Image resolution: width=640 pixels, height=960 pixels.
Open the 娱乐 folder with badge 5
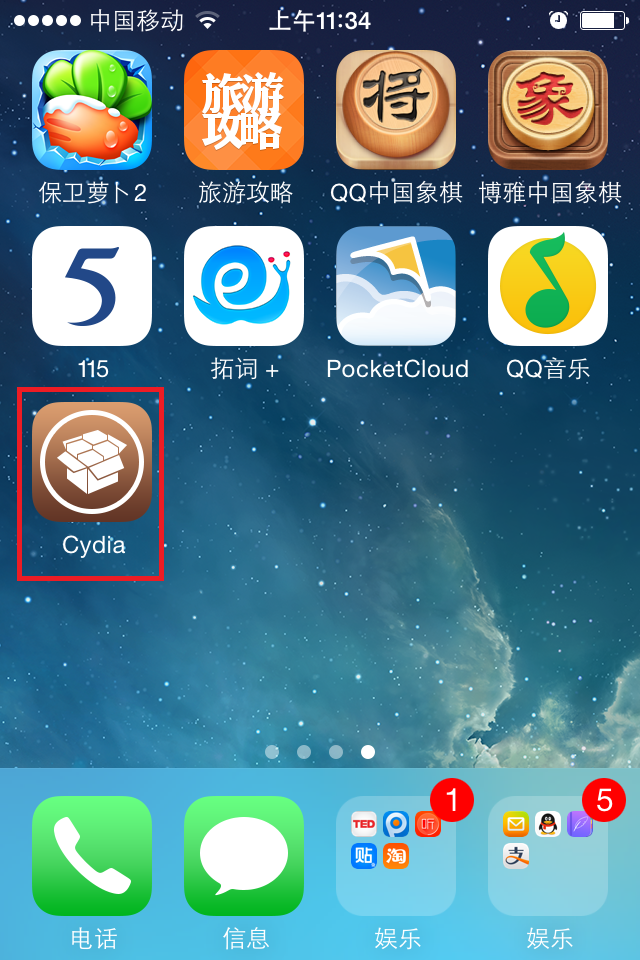pos(548,856)
